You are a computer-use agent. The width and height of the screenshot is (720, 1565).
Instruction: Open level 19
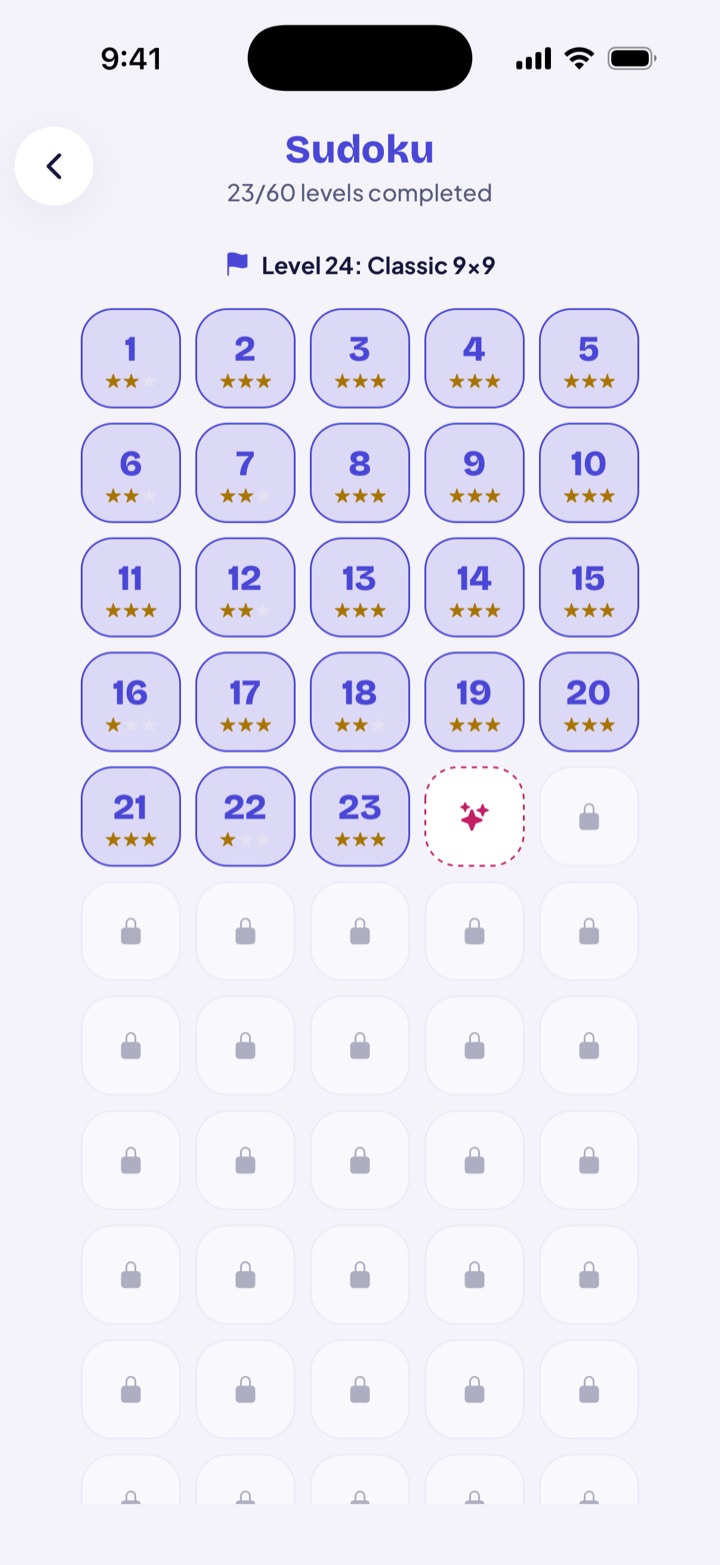pos(474,702)
